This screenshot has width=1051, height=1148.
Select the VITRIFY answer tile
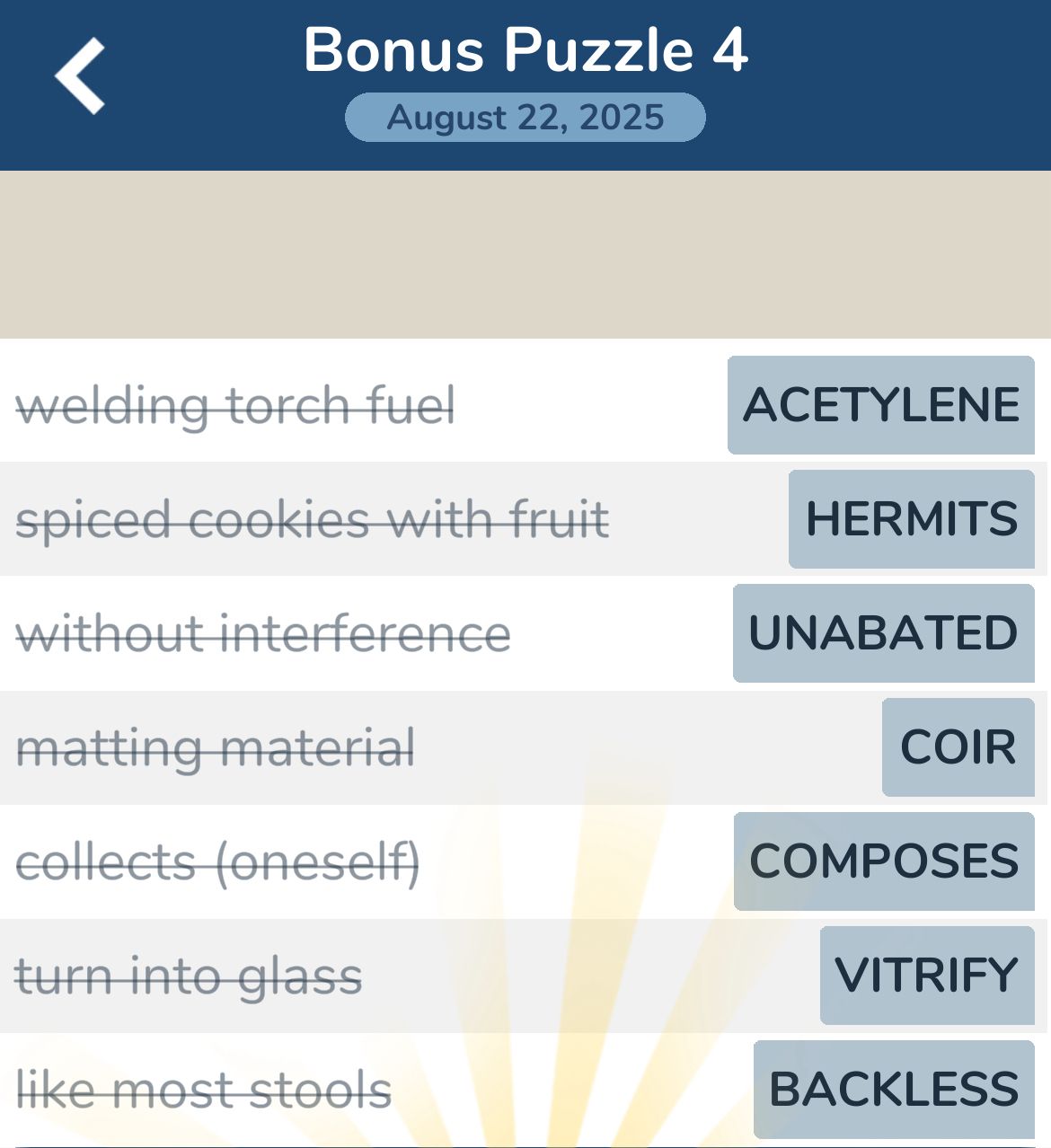click(x=926, y=976)
